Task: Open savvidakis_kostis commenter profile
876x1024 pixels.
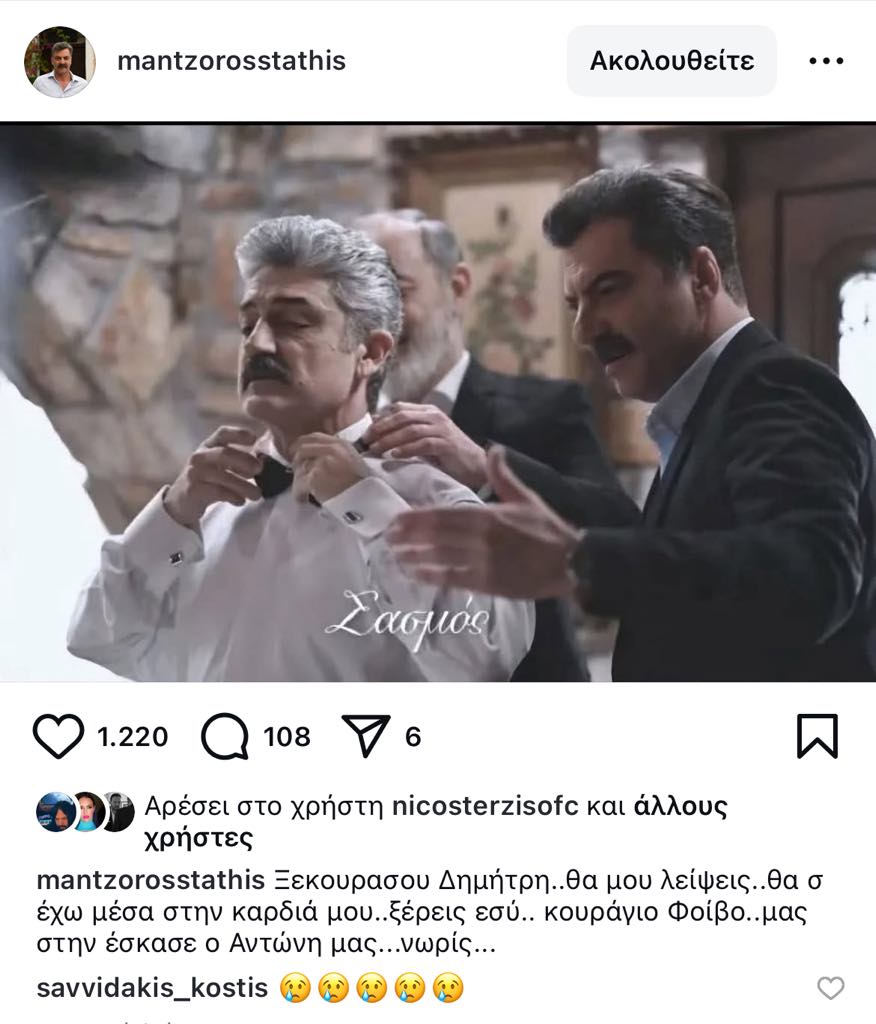Action: [152, 988]
